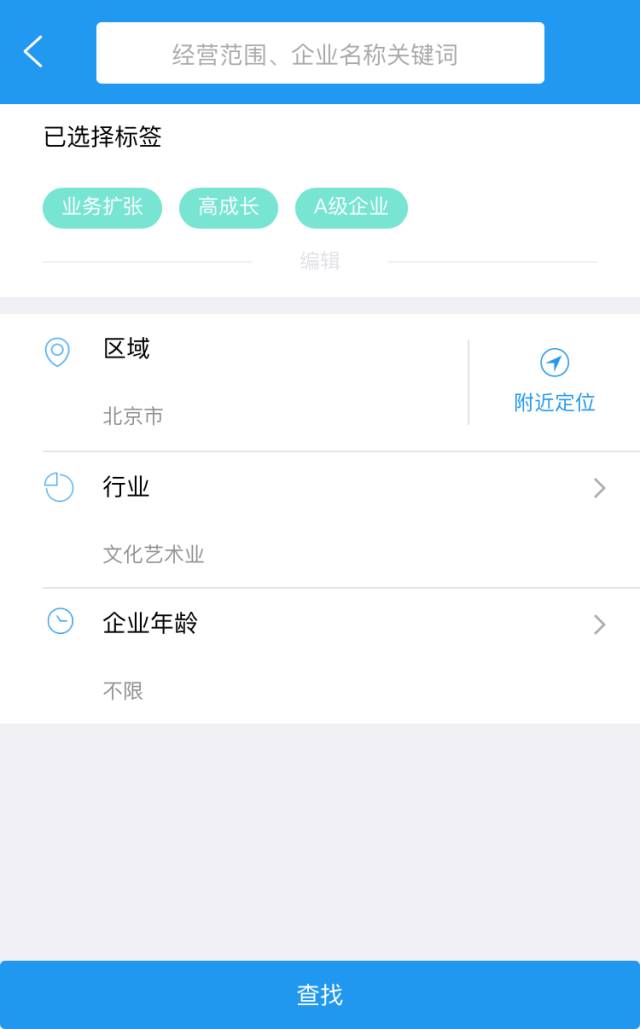
Task: Open 编辑 to edit selected tags
Action: pyautogui.click(x=320, y=261)
